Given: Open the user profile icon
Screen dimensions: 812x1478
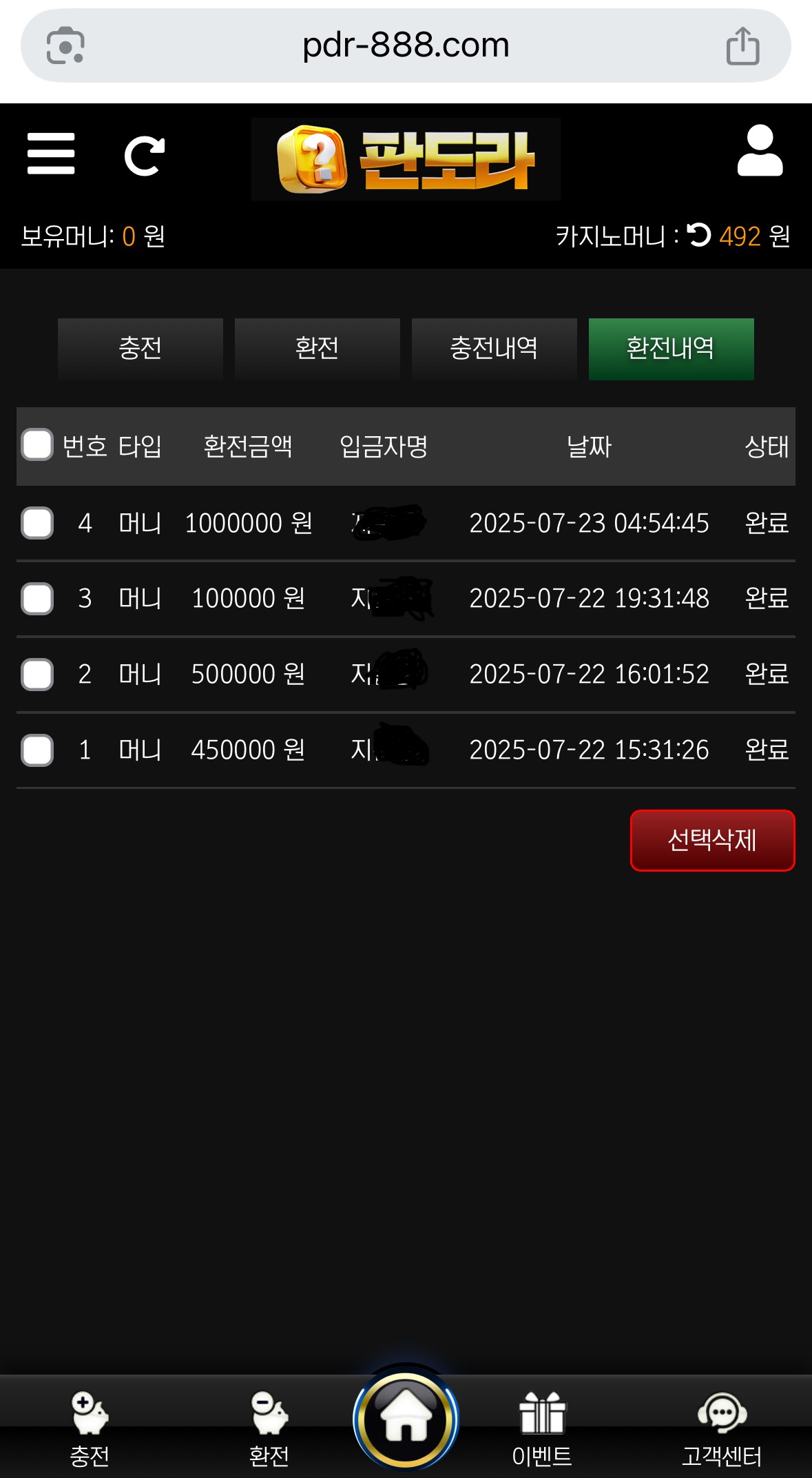Looking at the screenshot, I should (x=760, y=151).
